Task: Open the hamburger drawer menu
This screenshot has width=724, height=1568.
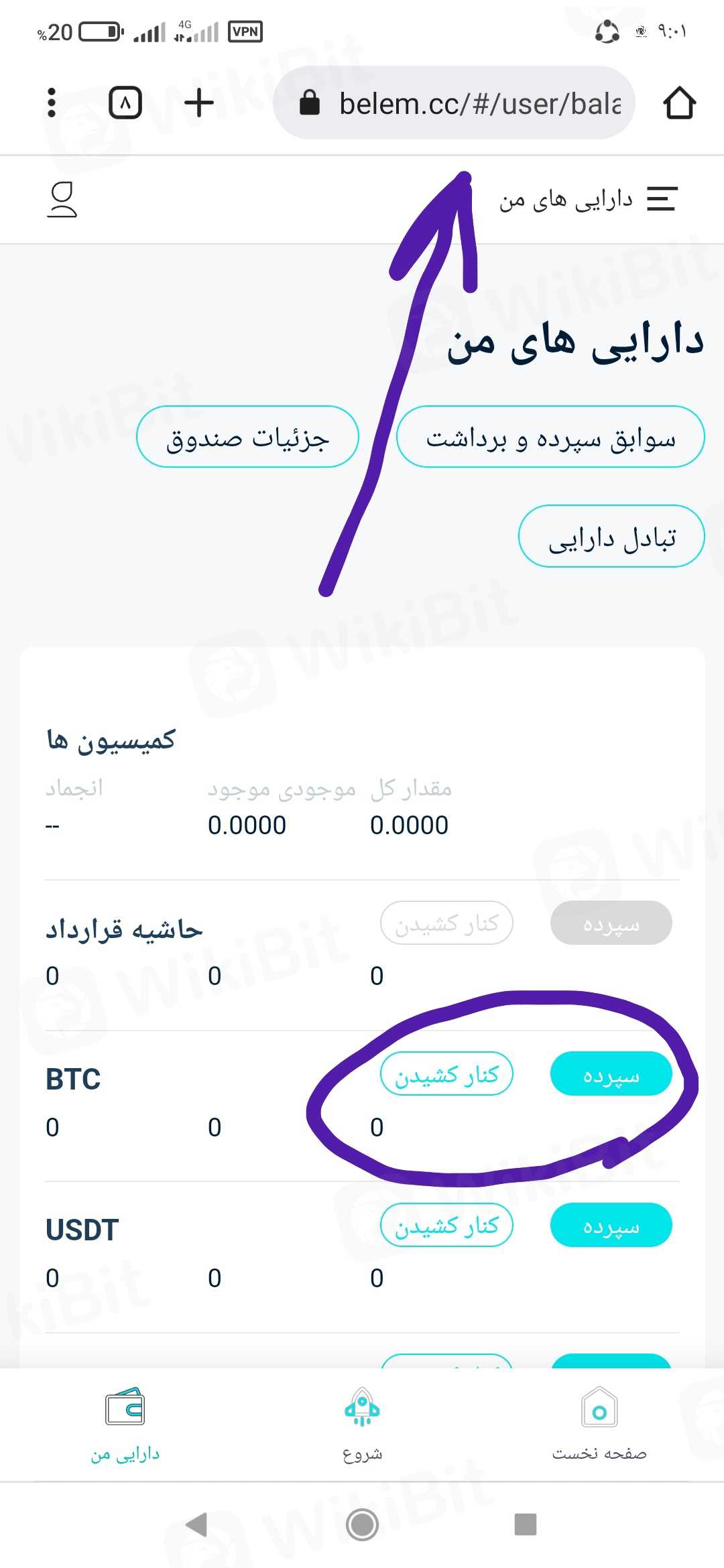Action: [x=662, y=199]
